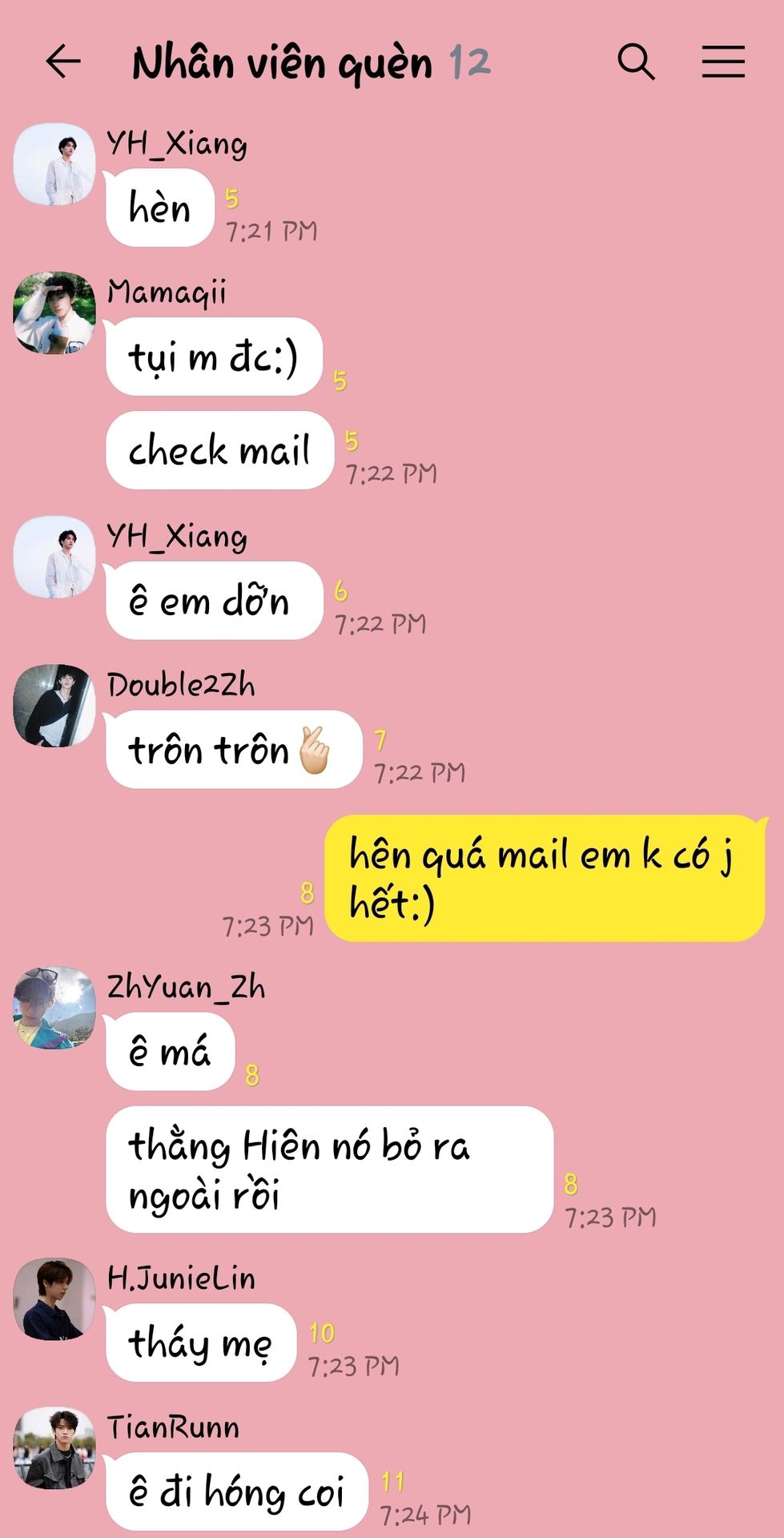The width and height of the screenshot is (784, 1538).
Task: View TianRunn's profile avatar
Action: coord(54,1447)
